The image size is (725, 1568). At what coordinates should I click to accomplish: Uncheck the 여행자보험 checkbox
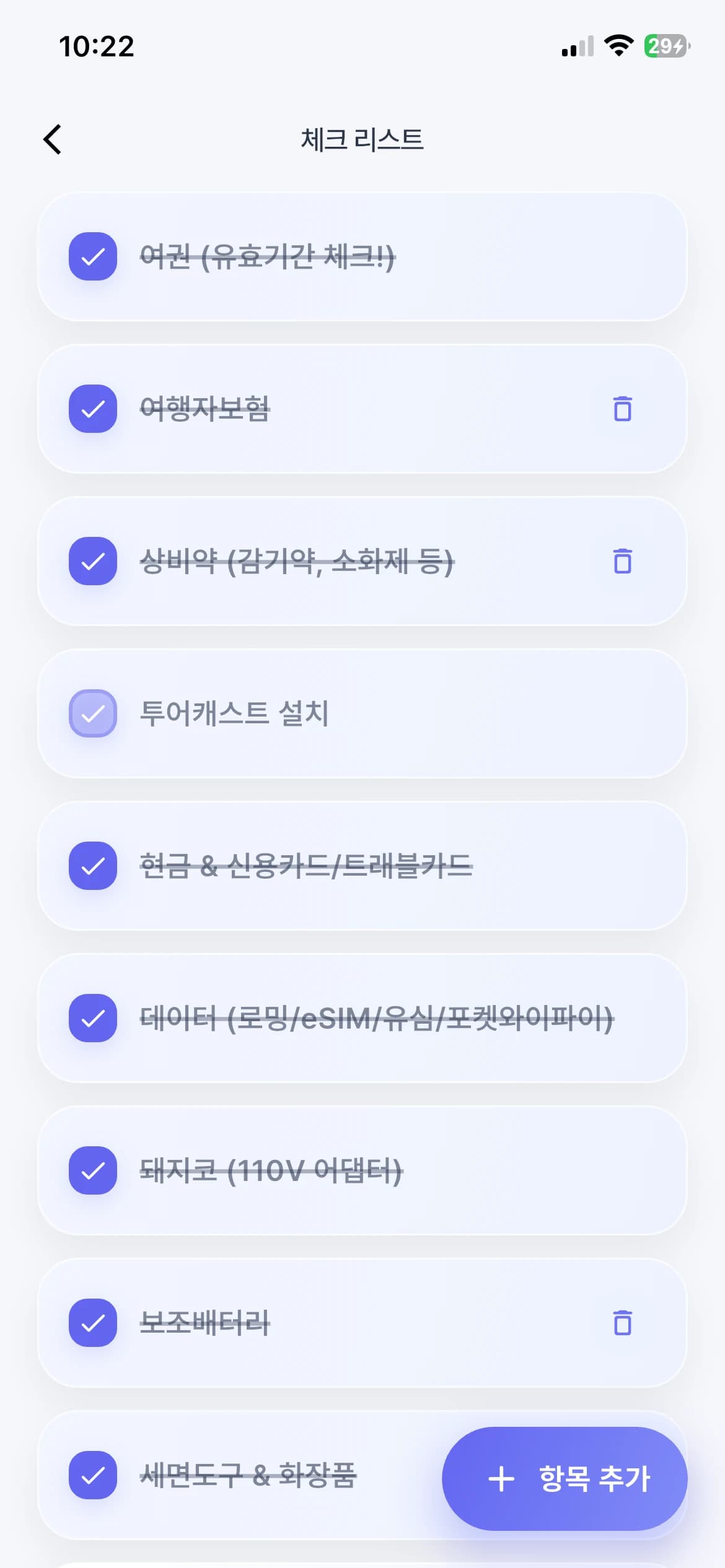click(92, 409)
